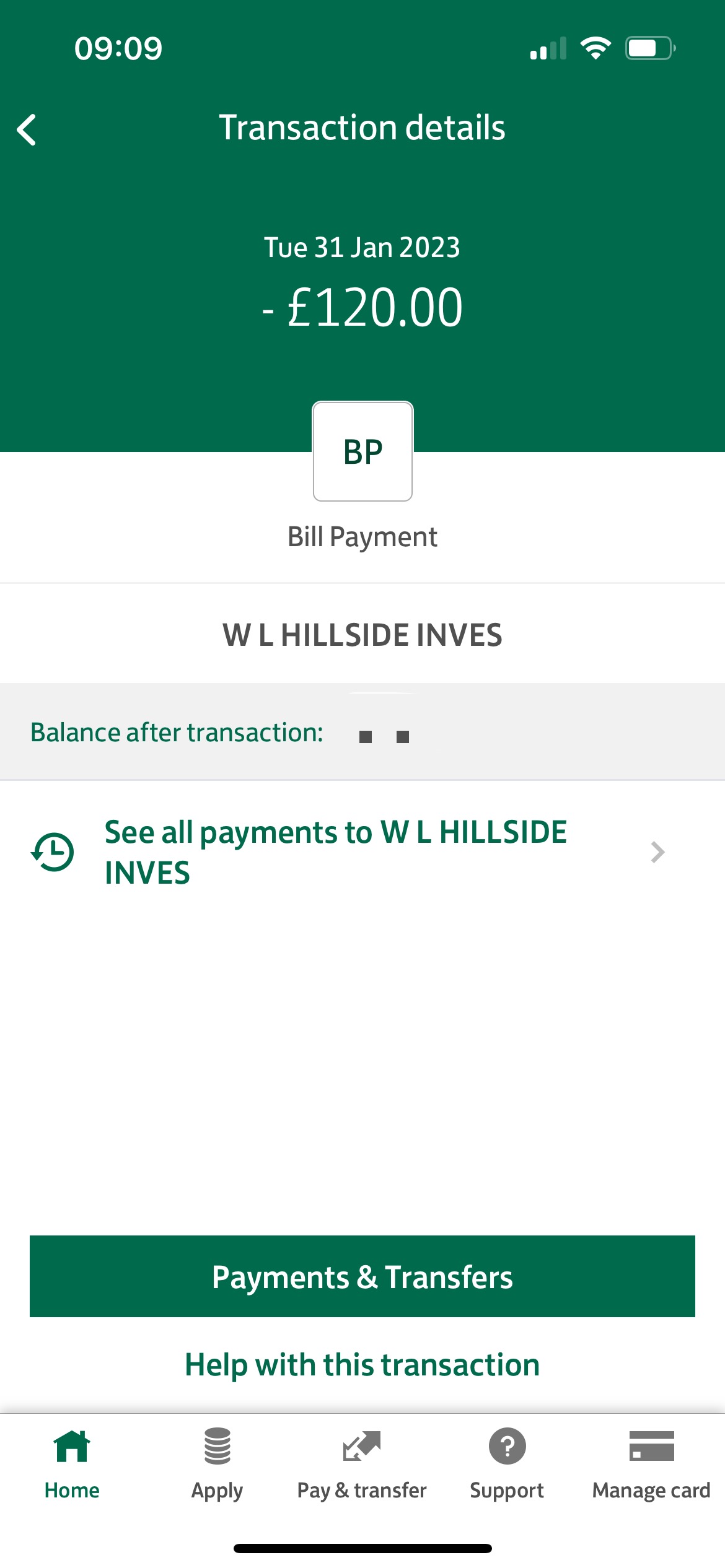Switch to the Home tab
This screenshot has height=1568, width=725.
tap(72, 1464)
